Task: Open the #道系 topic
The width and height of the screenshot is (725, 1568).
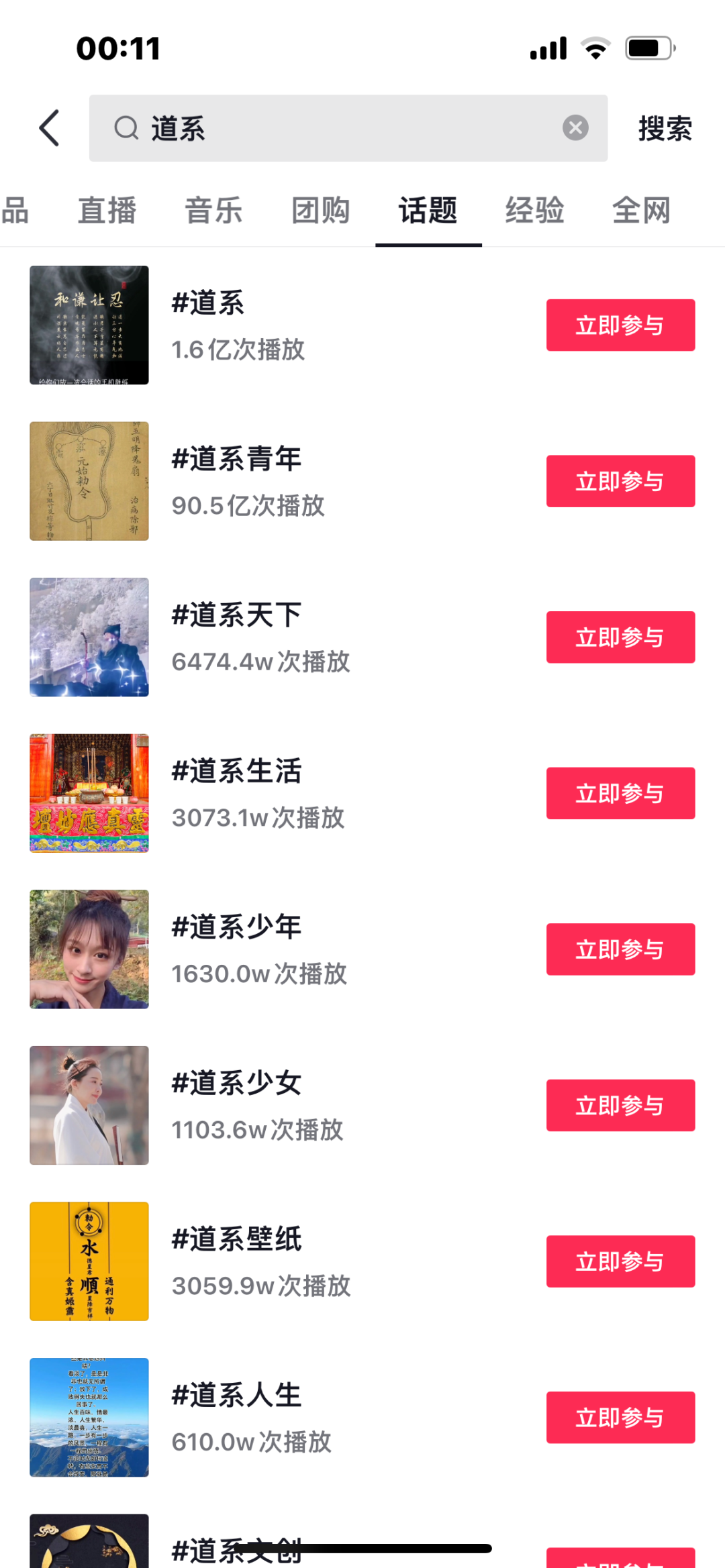Action: coord(208,303)
